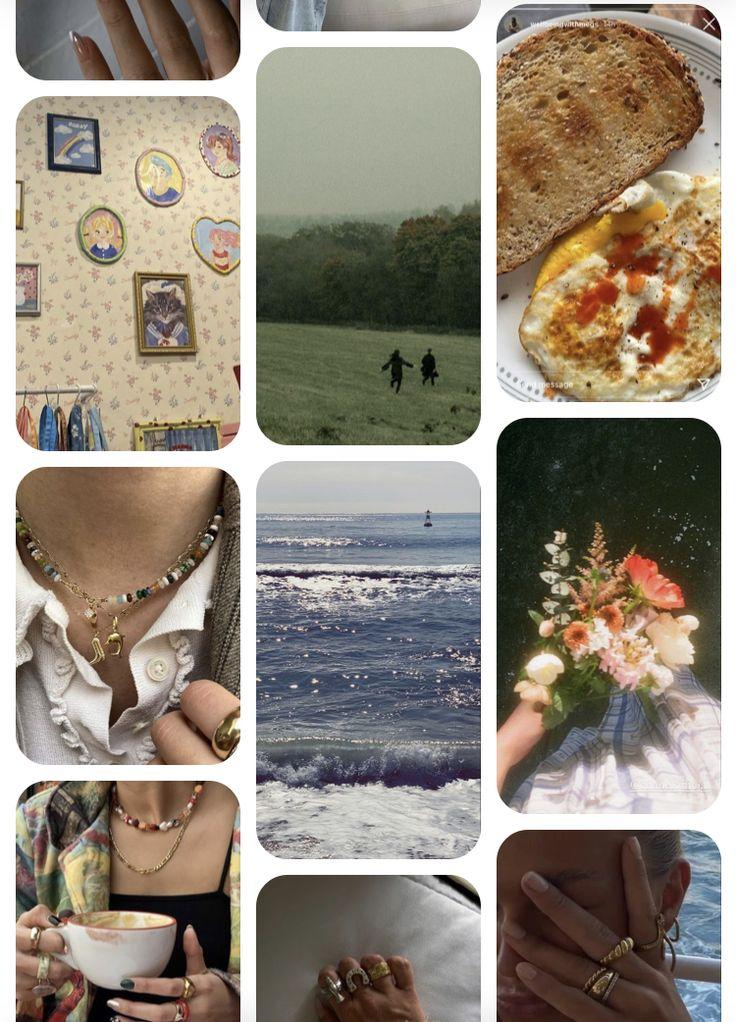View the manicured hand pin
The image size is (736, 1022).
point(128,40)
